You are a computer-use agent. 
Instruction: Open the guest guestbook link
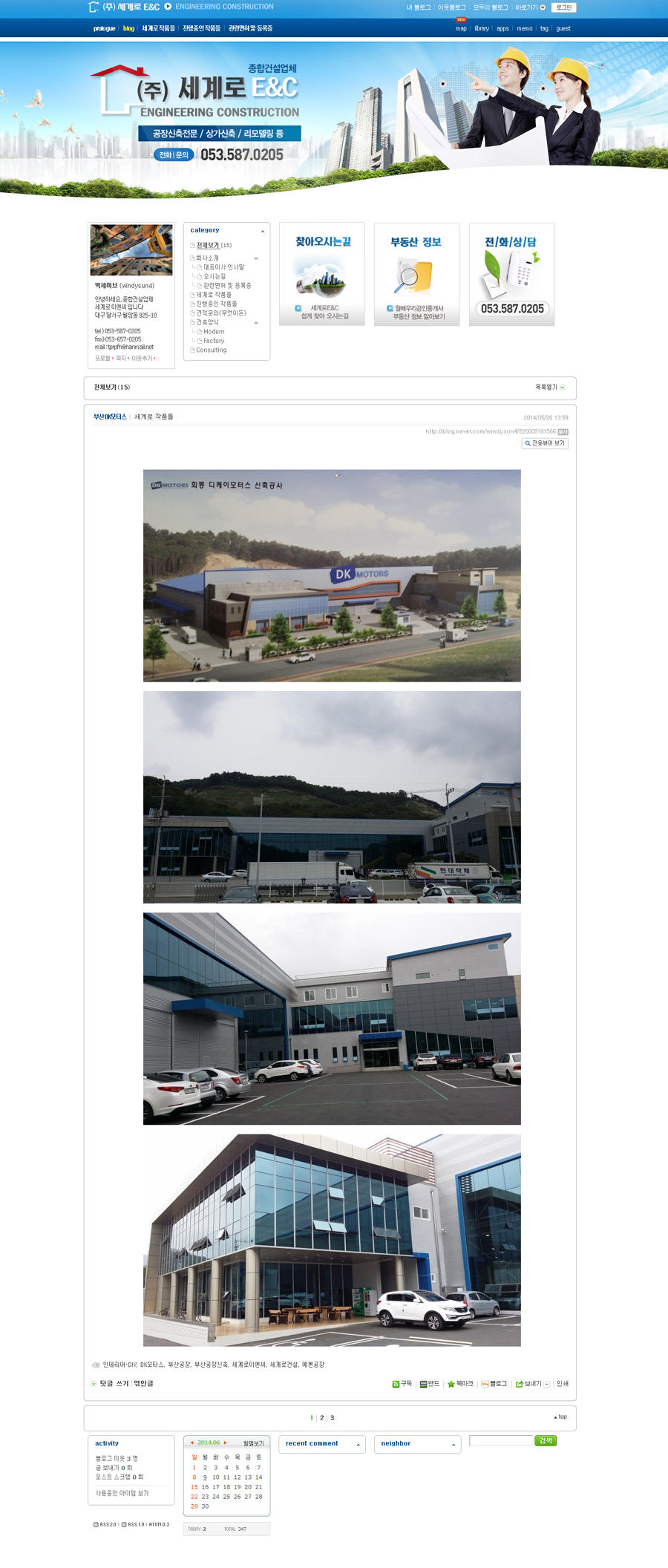(563, 28)
